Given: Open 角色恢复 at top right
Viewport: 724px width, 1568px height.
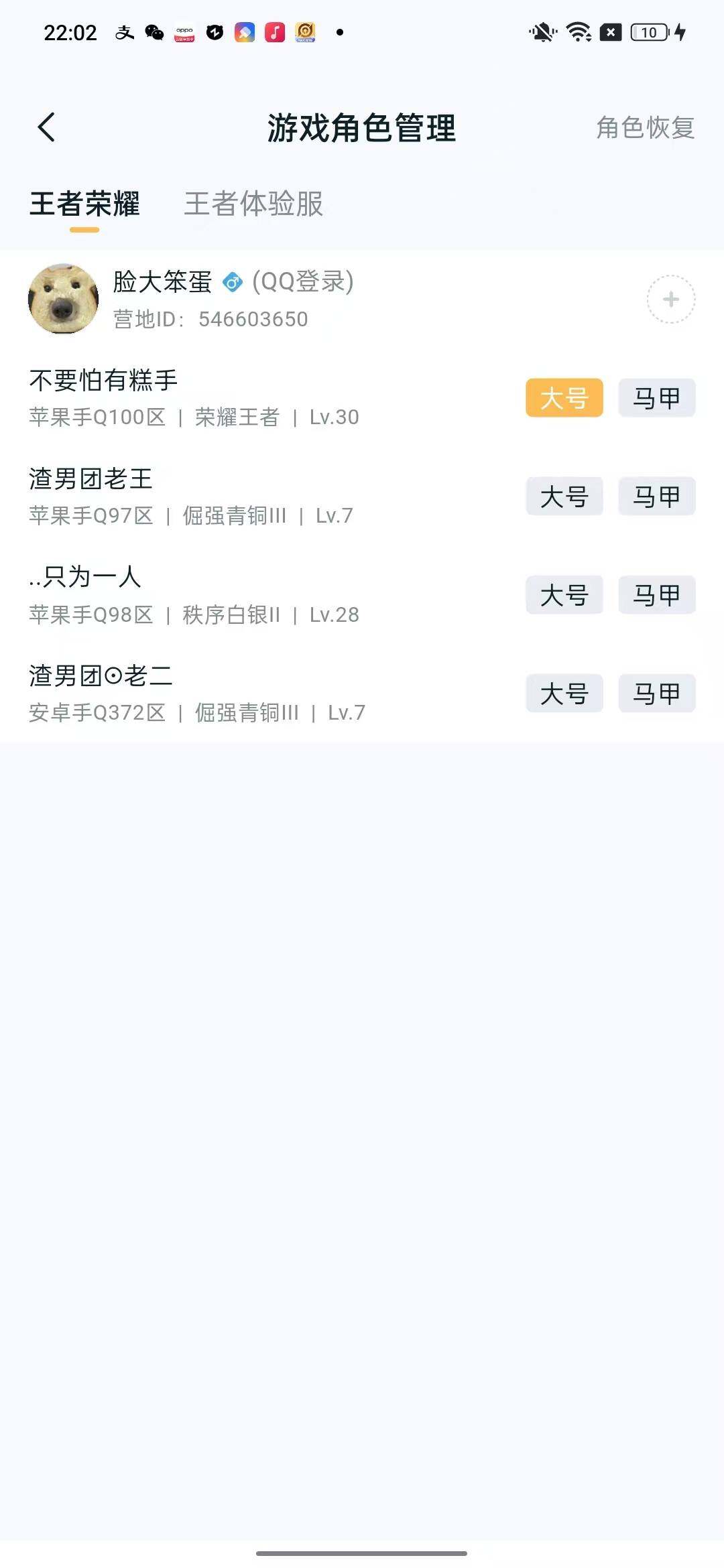Looking at the screenshot, I should click(x=645, y=129).
